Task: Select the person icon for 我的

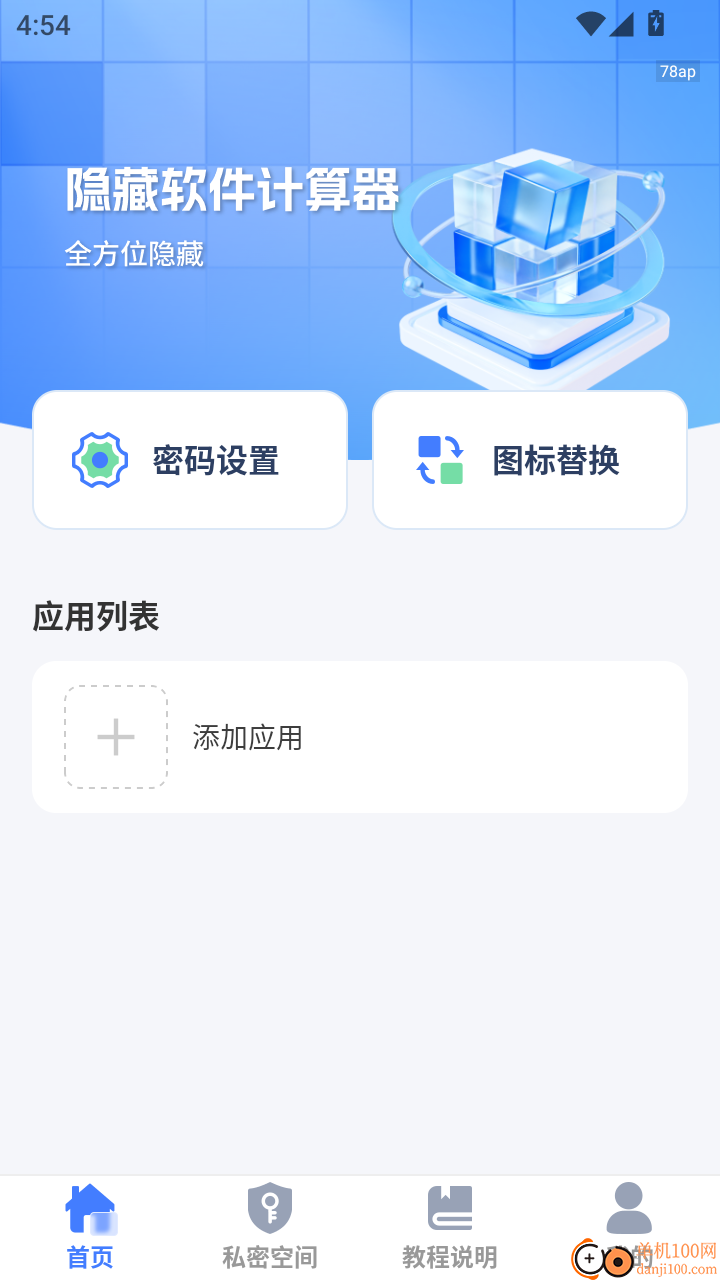Action: tap(629, 1207)
